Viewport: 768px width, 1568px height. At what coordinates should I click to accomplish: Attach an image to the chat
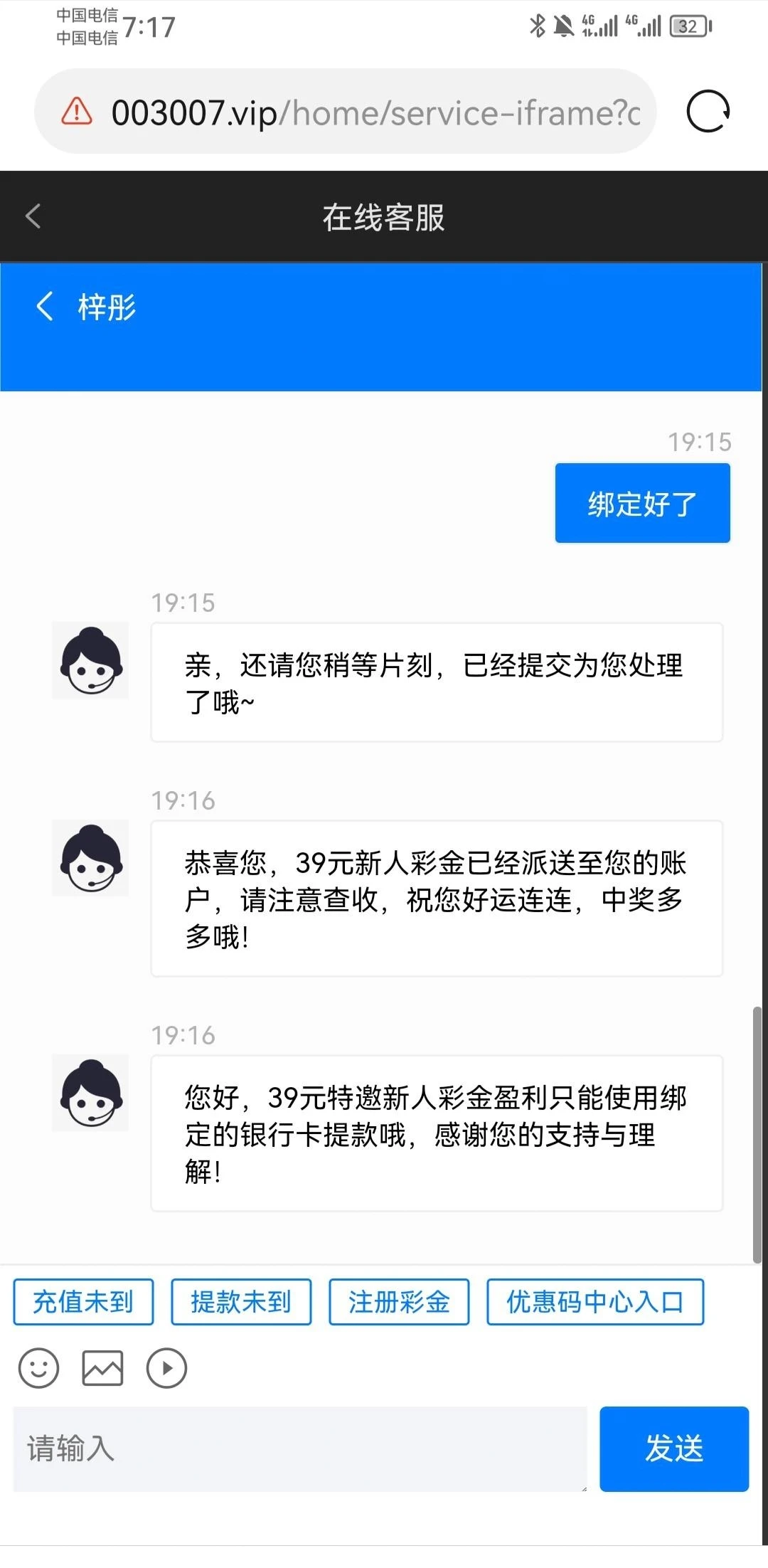pyautogui.click(x=102, y=1368)
